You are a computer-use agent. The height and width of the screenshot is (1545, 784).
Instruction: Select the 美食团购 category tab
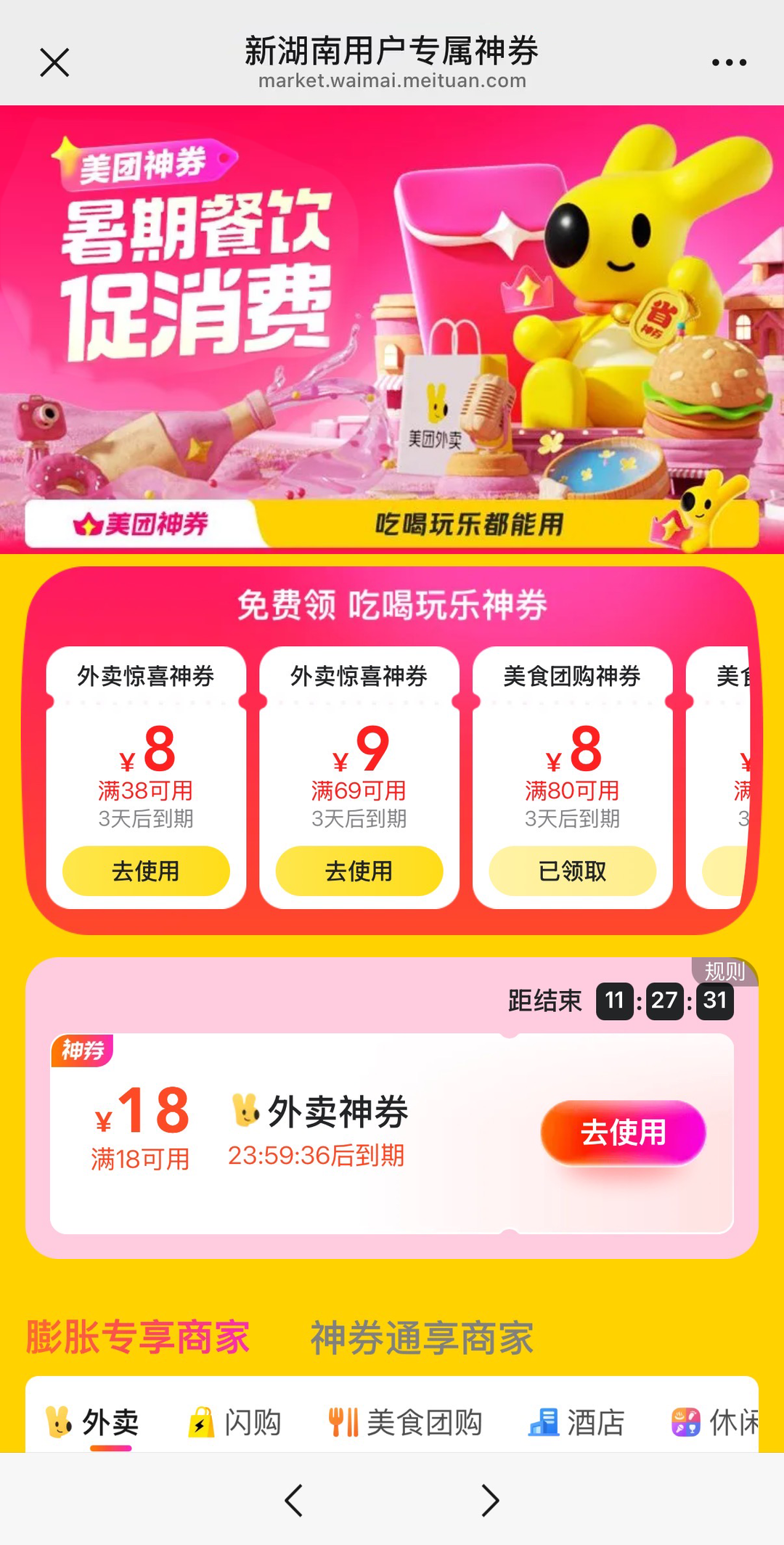[x=405, y=1422]
